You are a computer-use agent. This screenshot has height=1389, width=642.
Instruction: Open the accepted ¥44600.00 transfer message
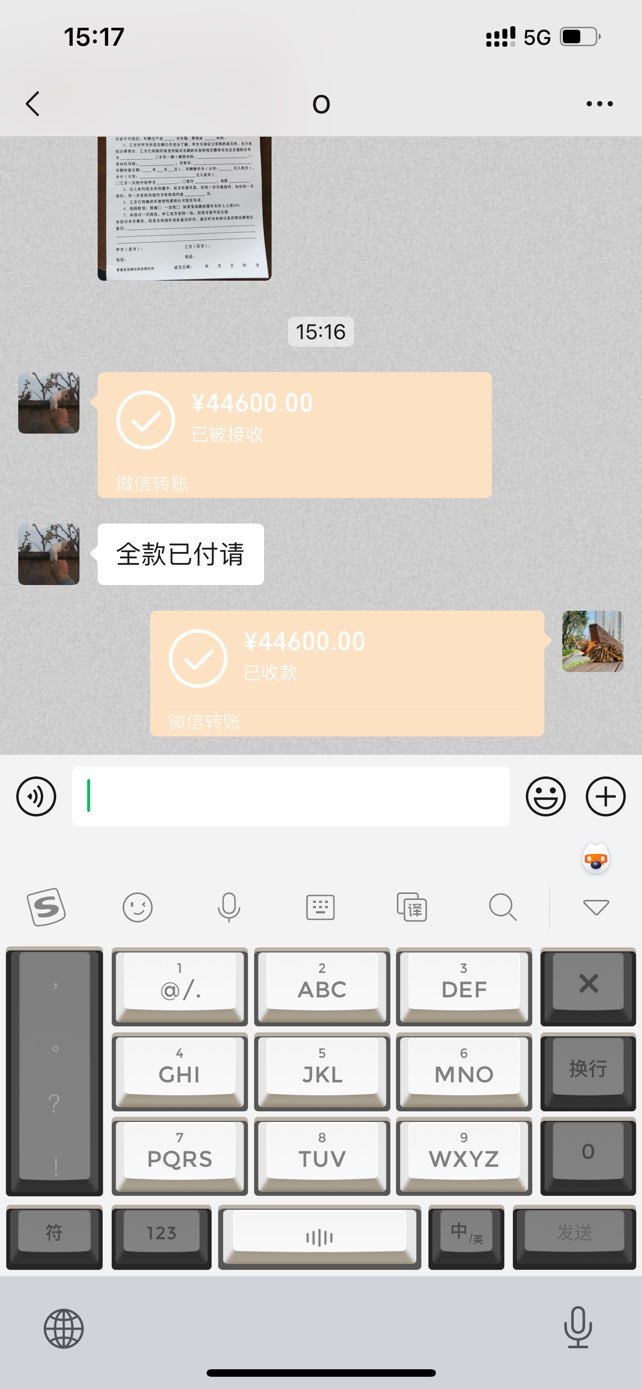tap(295, 435)
